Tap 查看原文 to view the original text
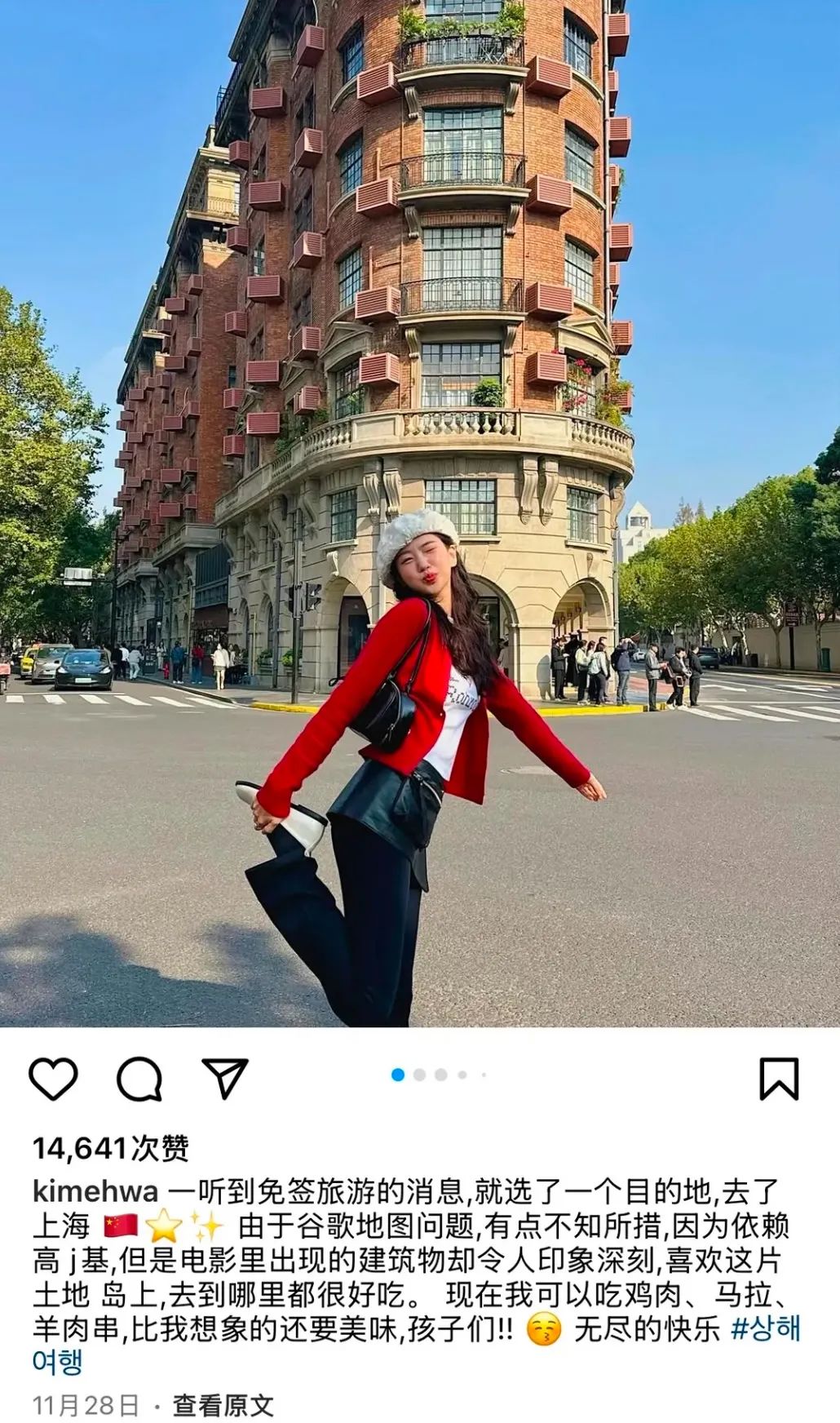Image resolution: width=840 pixels, height=1423 pixels. (223, 1405)
